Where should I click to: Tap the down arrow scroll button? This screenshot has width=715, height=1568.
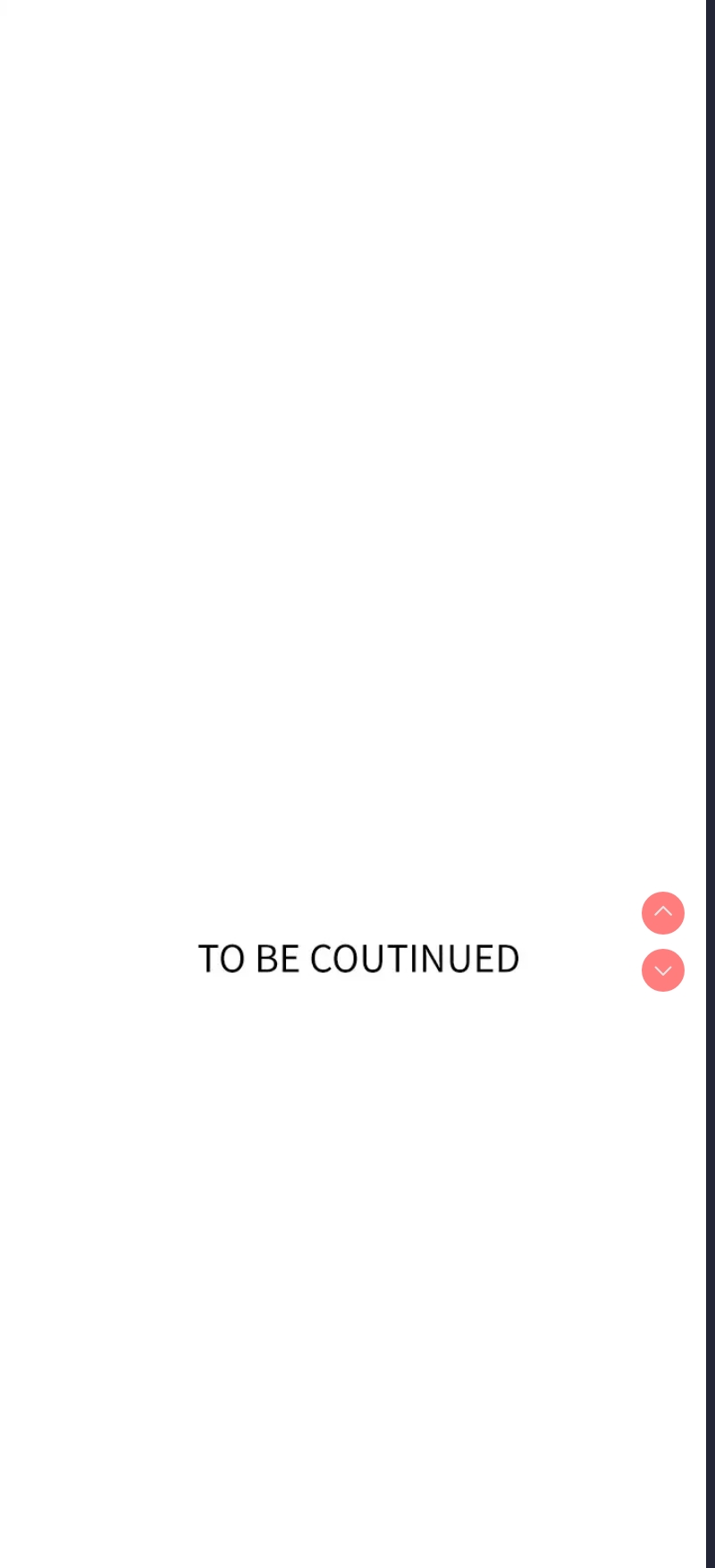pyautogui.click(x=663, y=969)
